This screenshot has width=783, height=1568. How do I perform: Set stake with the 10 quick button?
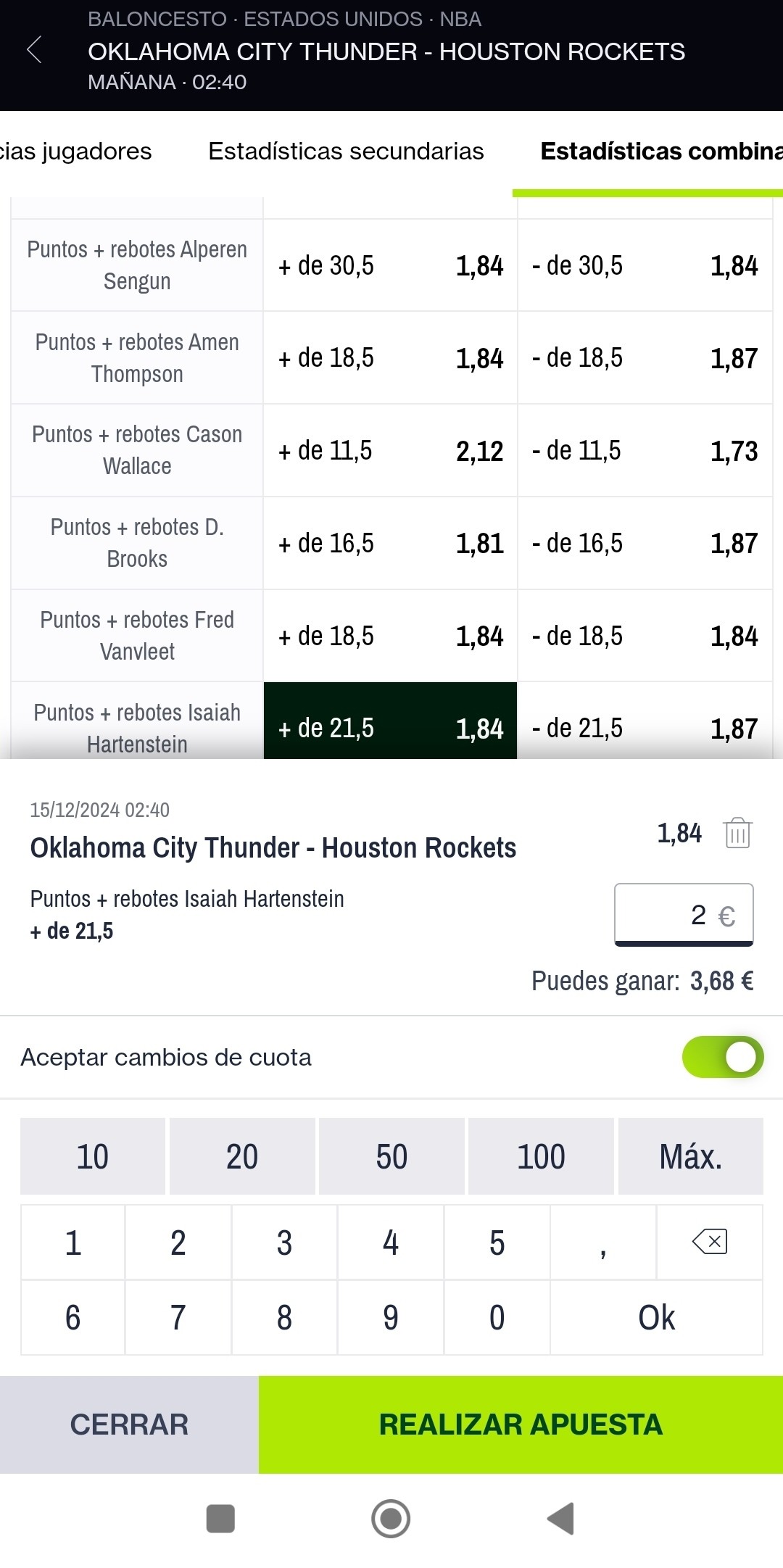click(x=93, y=1156)
